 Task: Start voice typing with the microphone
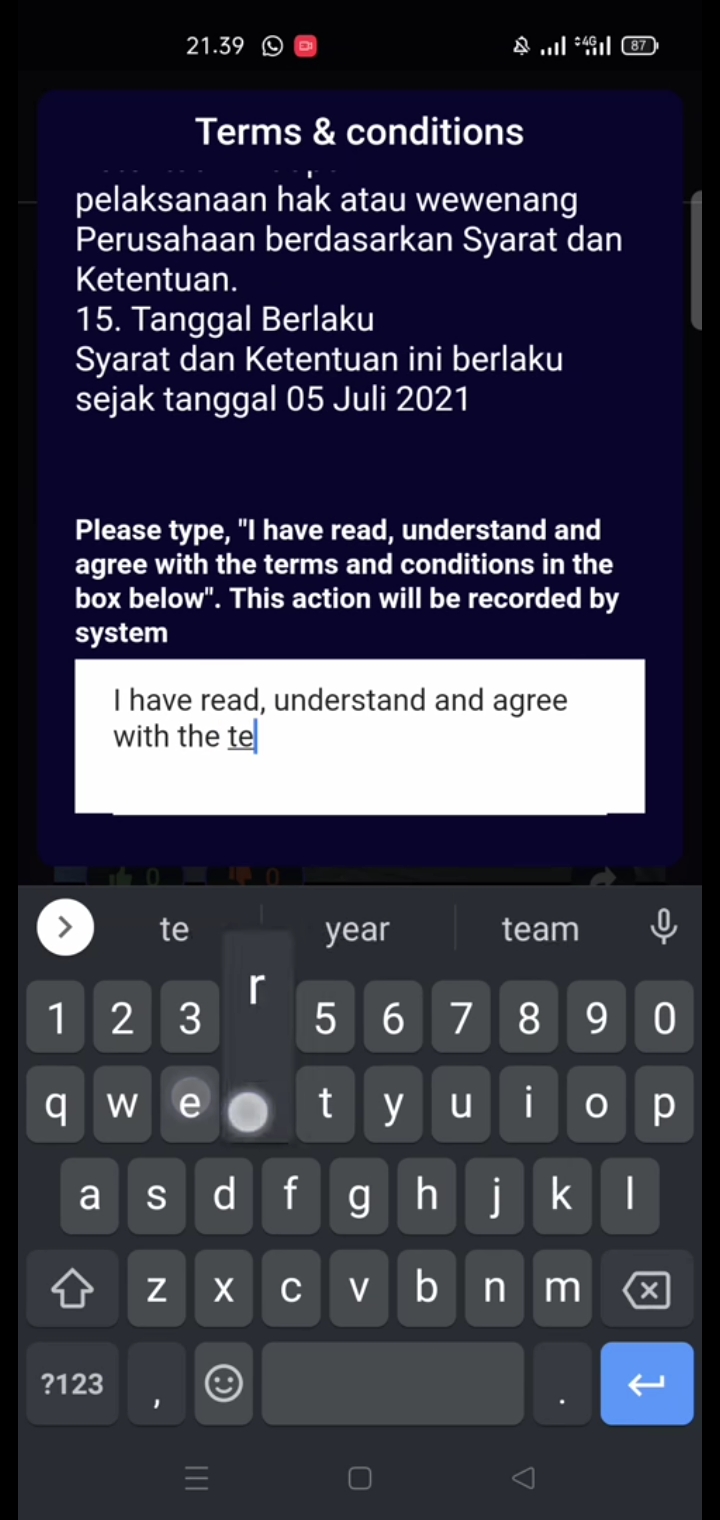coord(664,928)
